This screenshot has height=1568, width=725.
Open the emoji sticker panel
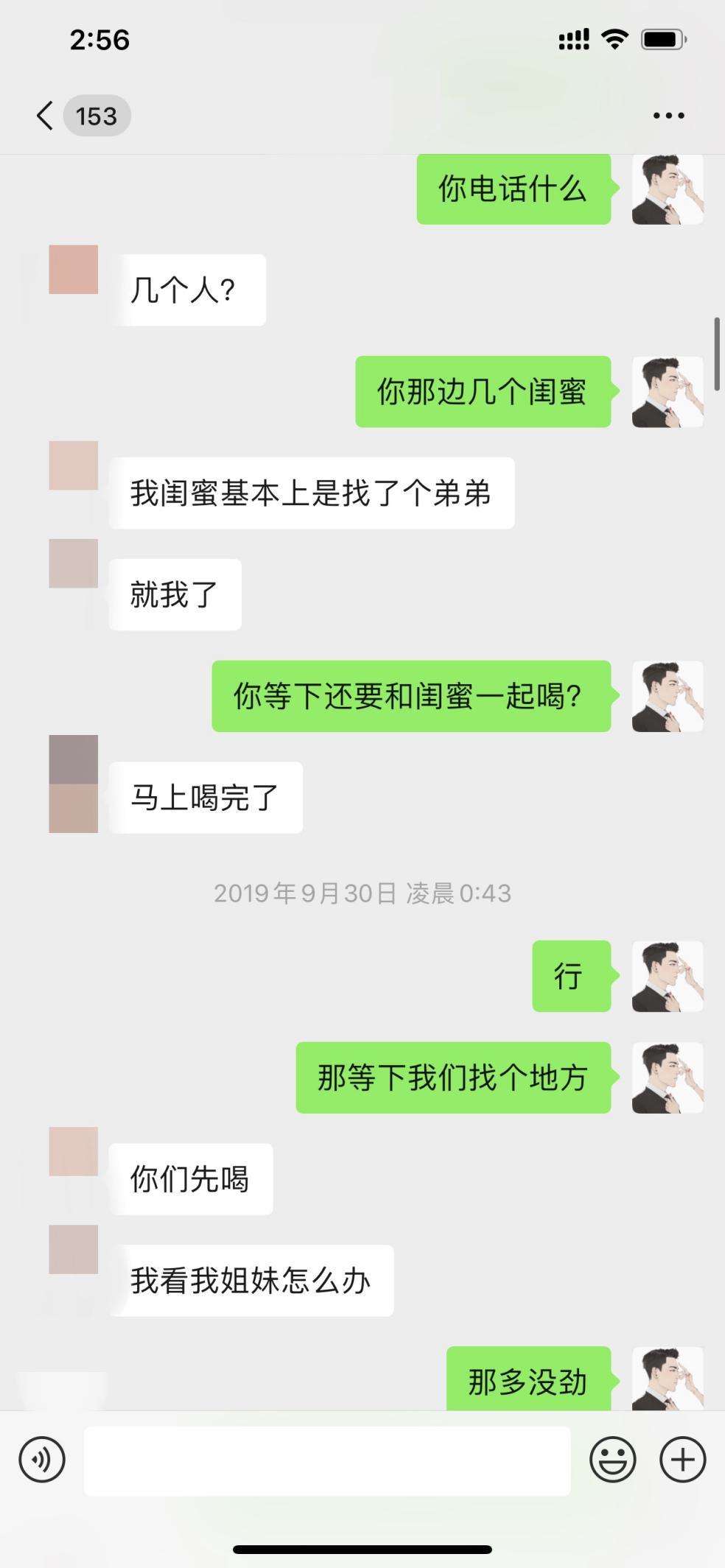pyautogui.click(x=612, y=1459)
